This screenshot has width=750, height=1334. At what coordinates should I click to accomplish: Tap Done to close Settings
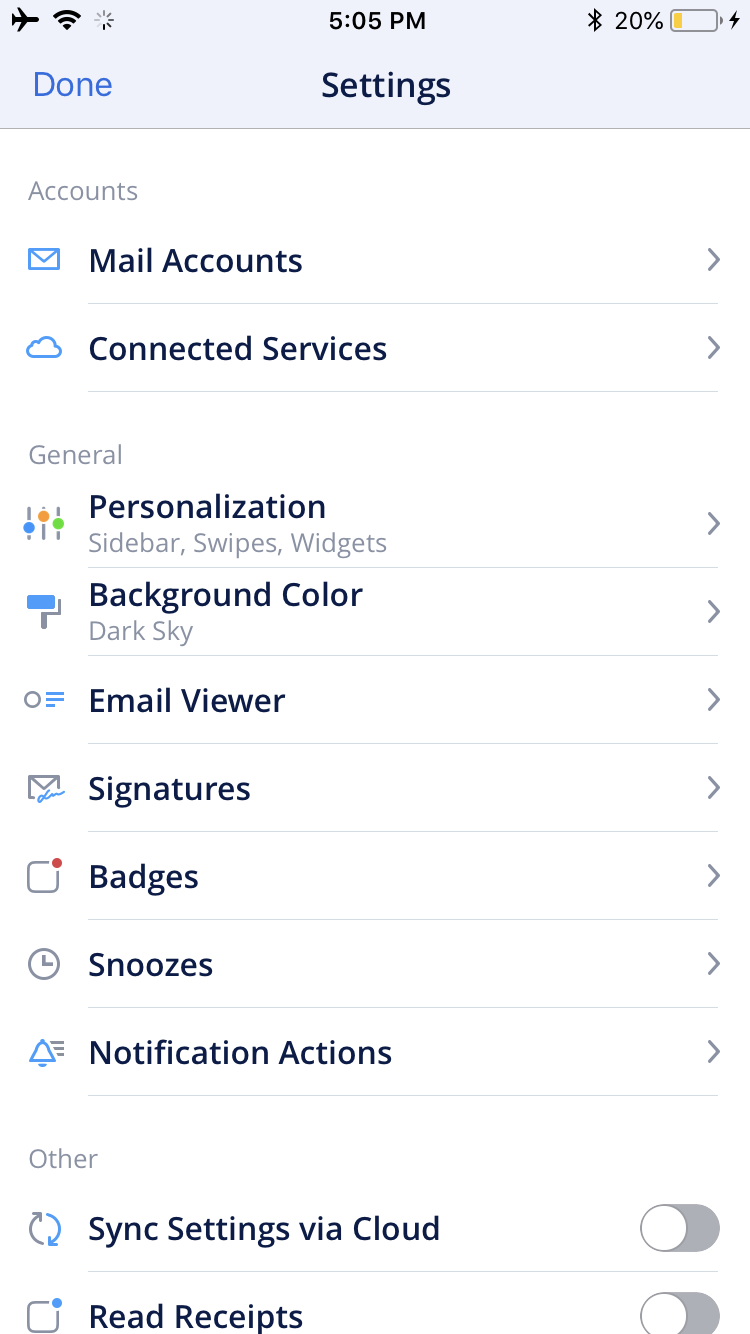[71, 84]
